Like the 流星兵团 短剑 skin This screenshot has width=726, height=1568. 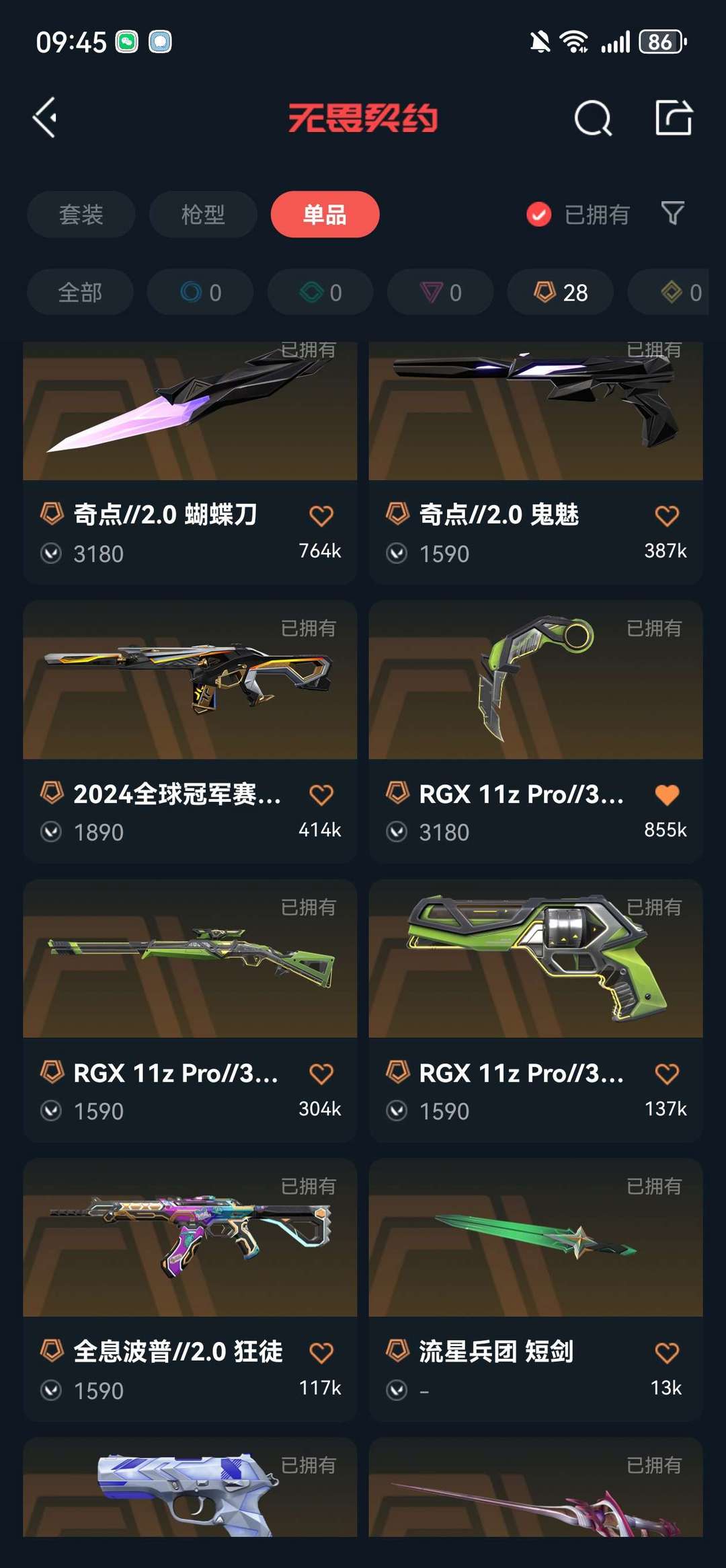pyautogui.click(x=667, y=1353)
